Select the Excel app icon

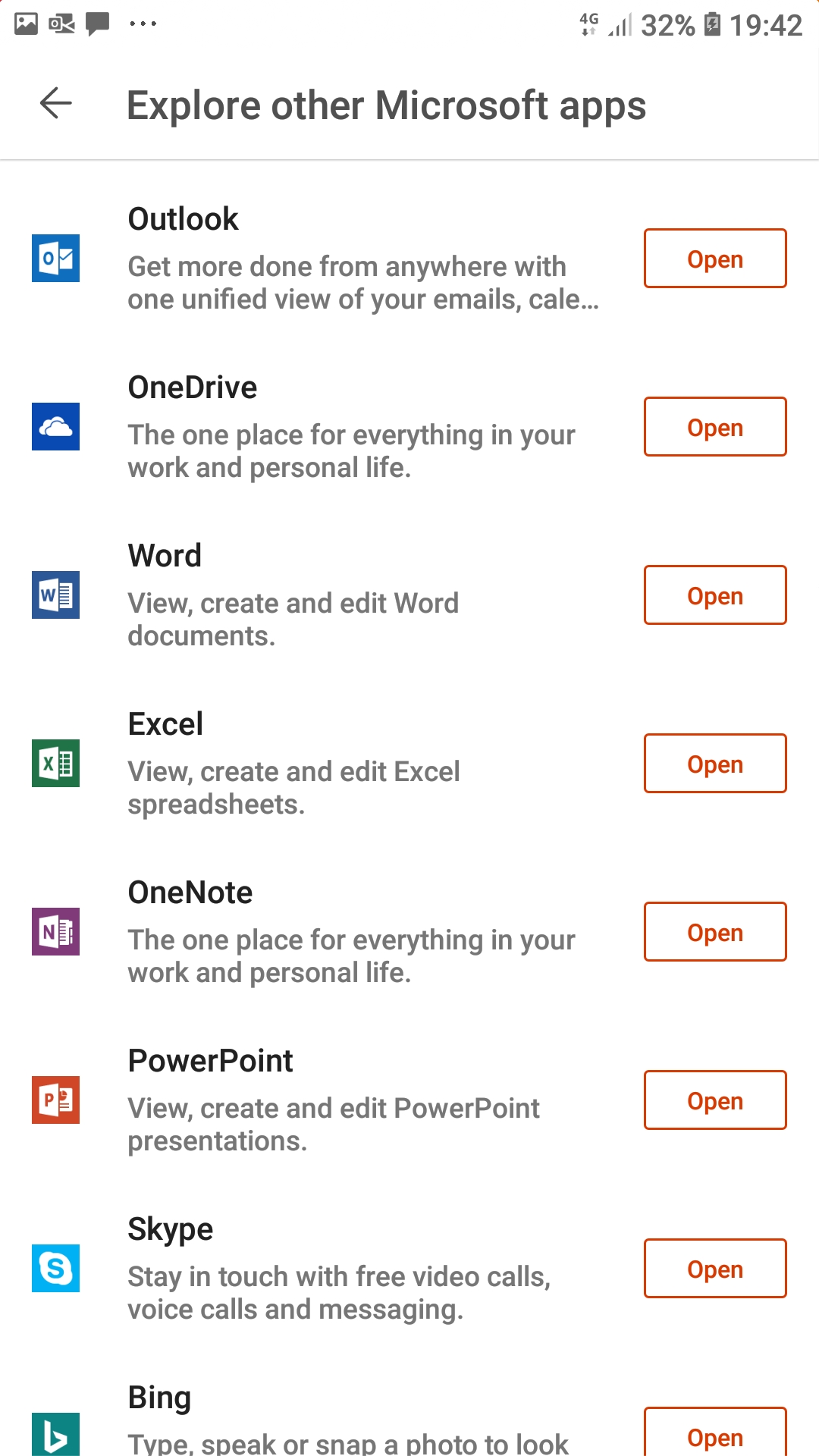55,764
